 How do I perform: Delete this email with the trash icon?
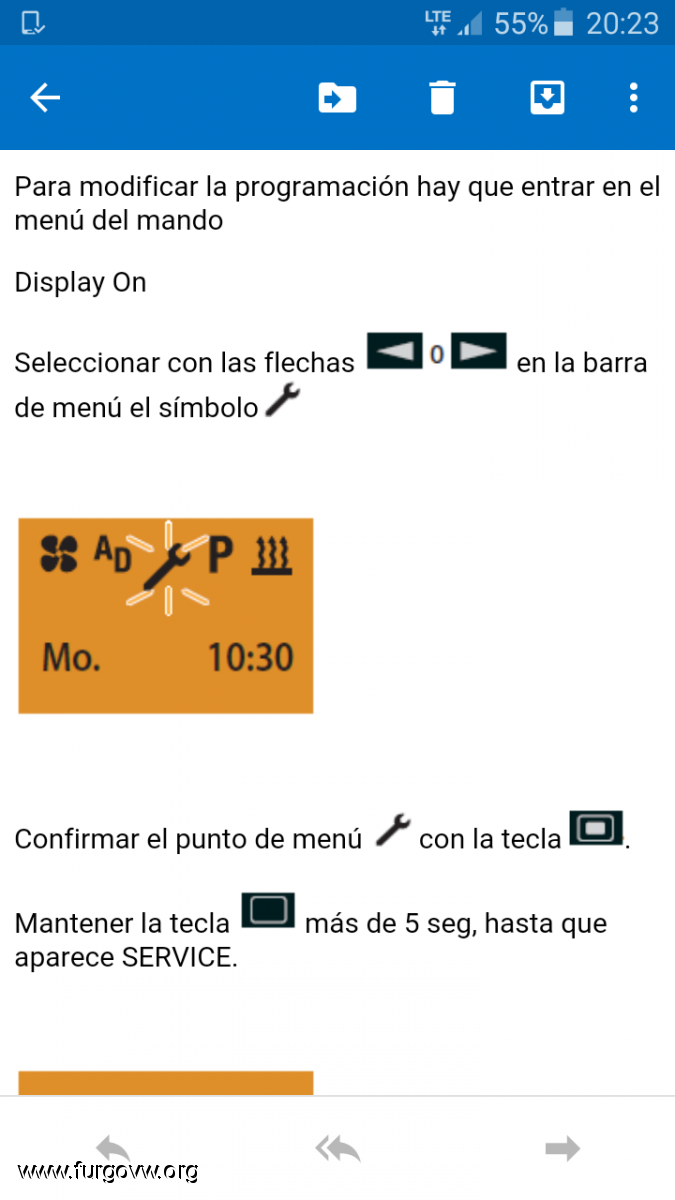click(x=442, y=98)
